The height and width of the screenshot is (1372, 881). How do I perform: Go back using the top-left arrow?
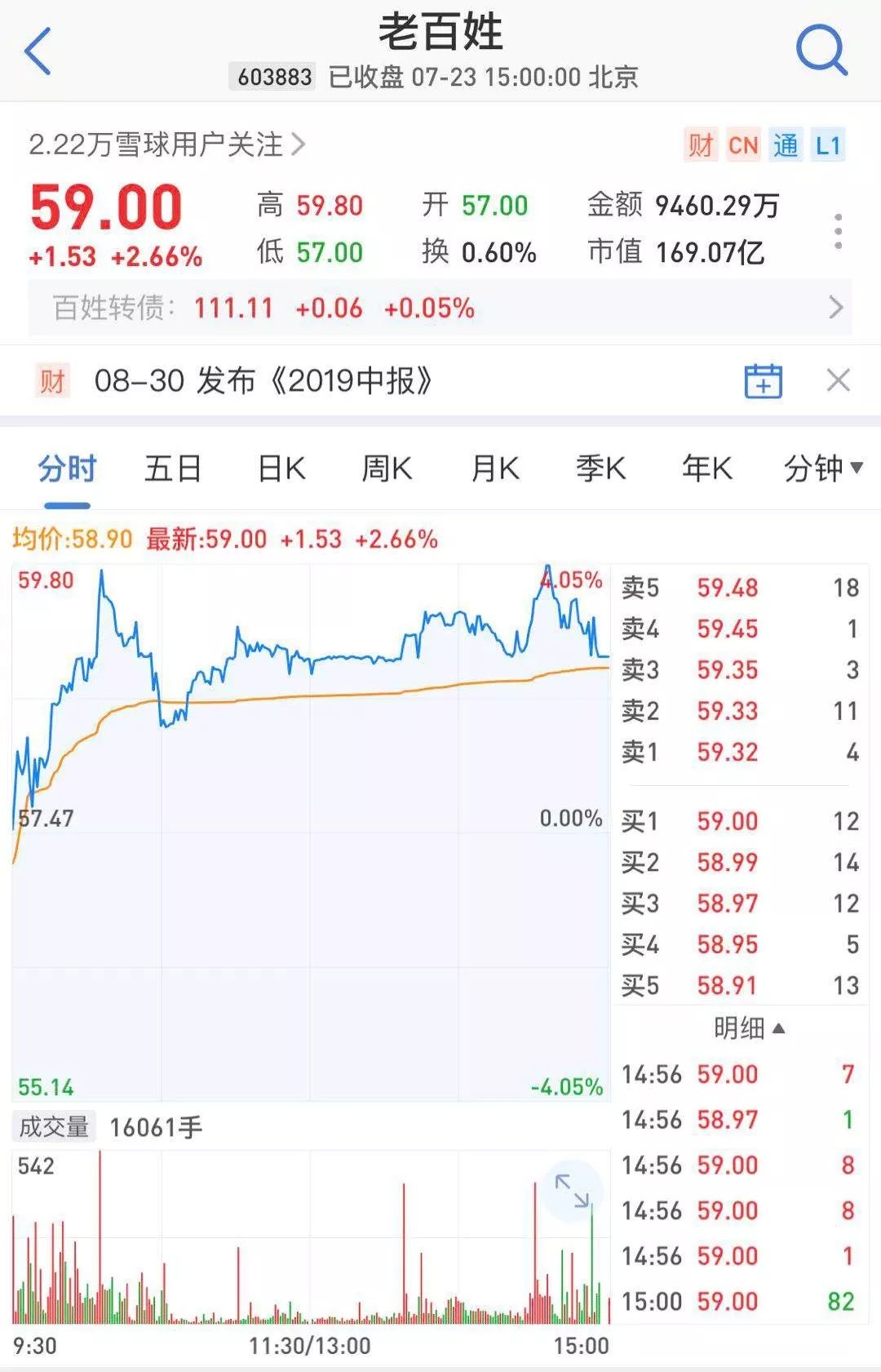tap(38, 51)
